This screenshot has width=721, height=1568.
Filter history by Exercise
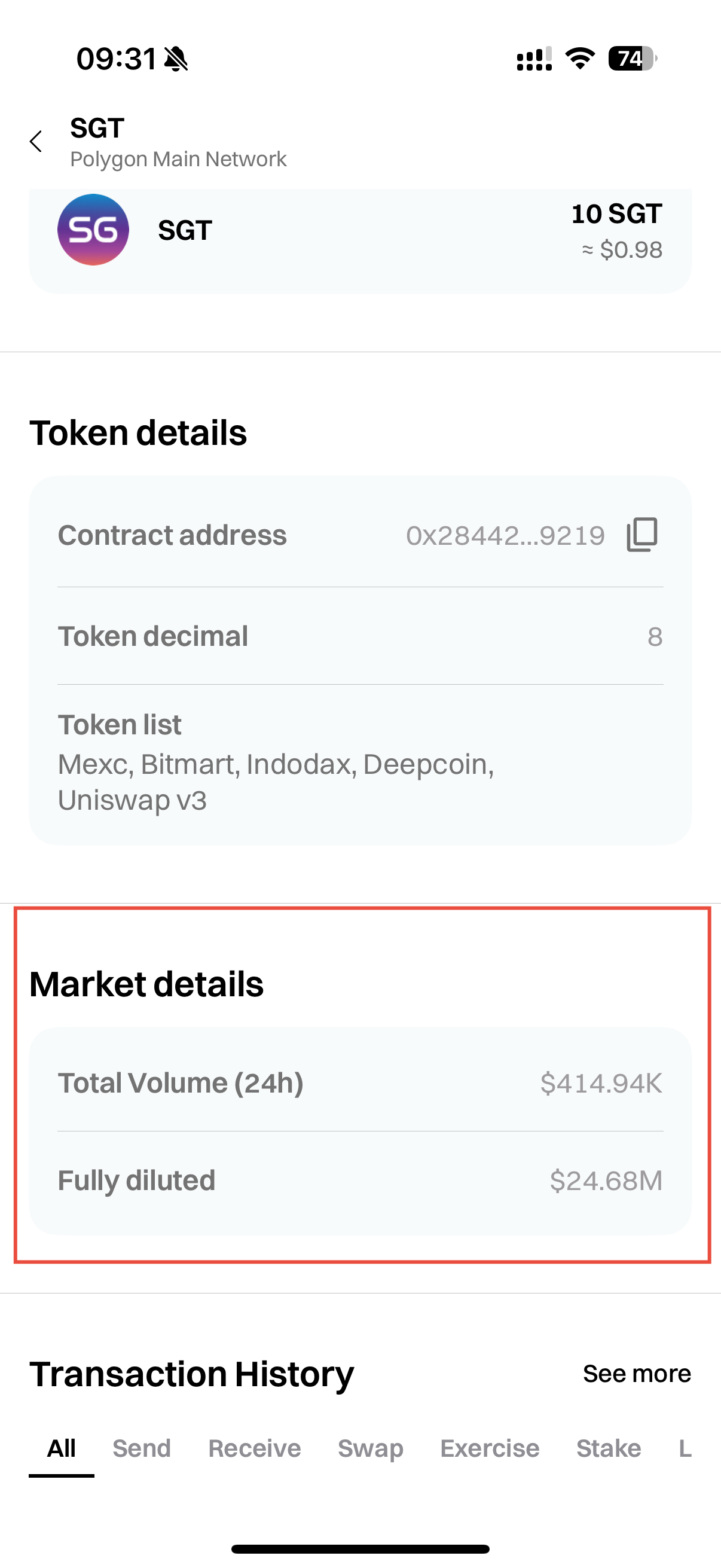(490, 1448)
